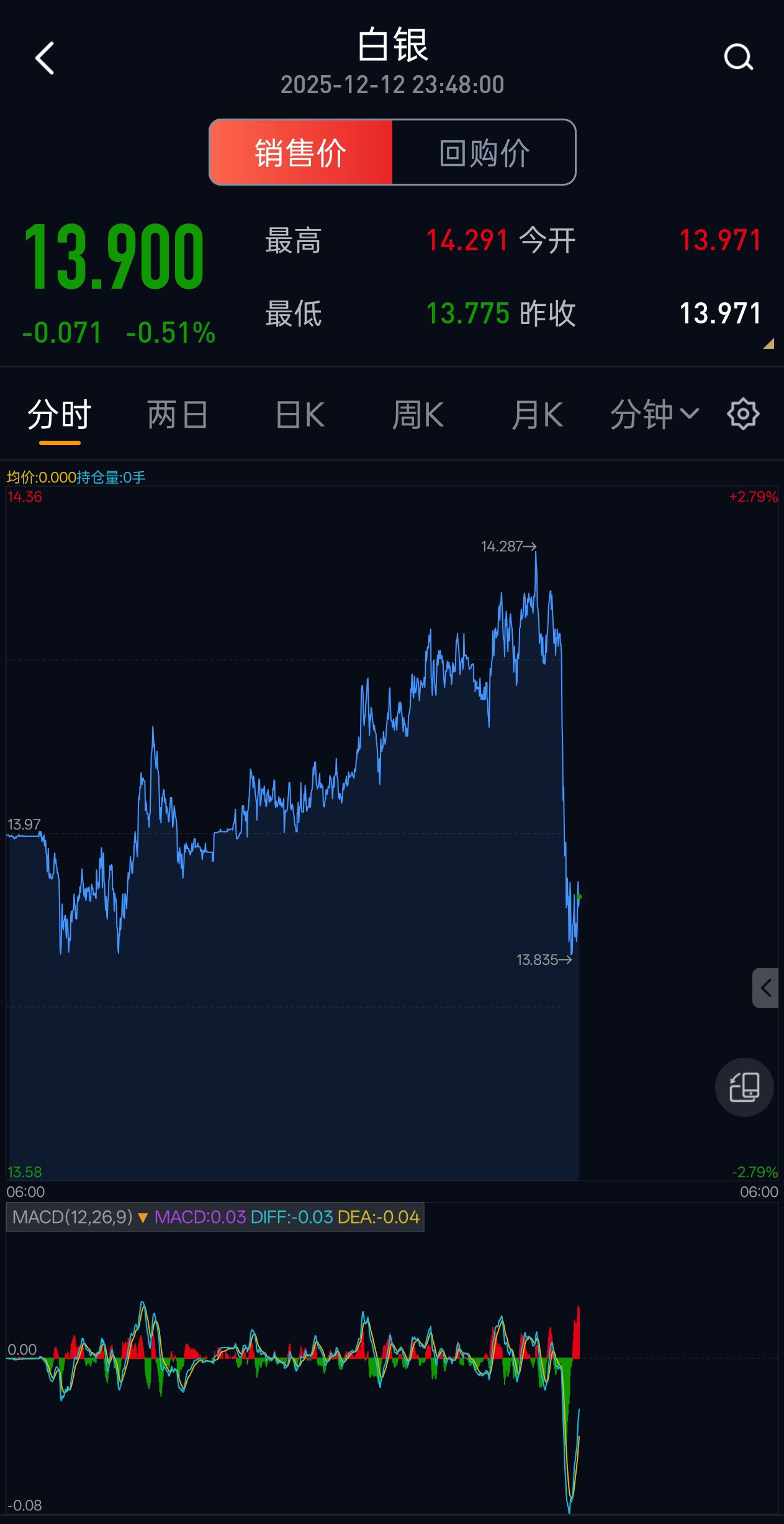
Task: View the 周K chart tab
Action: pos(418,415)
